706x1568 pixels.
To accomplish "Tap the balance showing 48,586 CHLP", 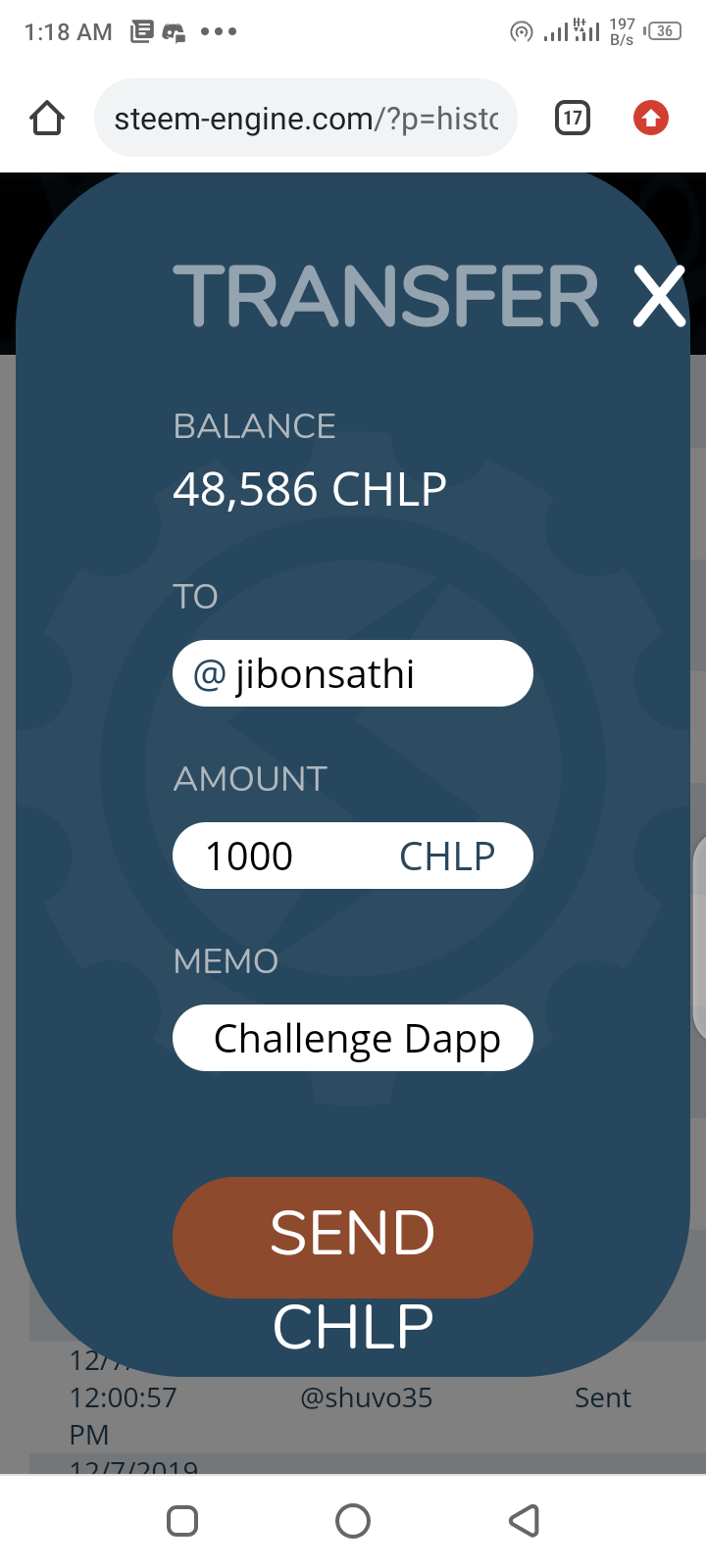I will pos(310,488).
